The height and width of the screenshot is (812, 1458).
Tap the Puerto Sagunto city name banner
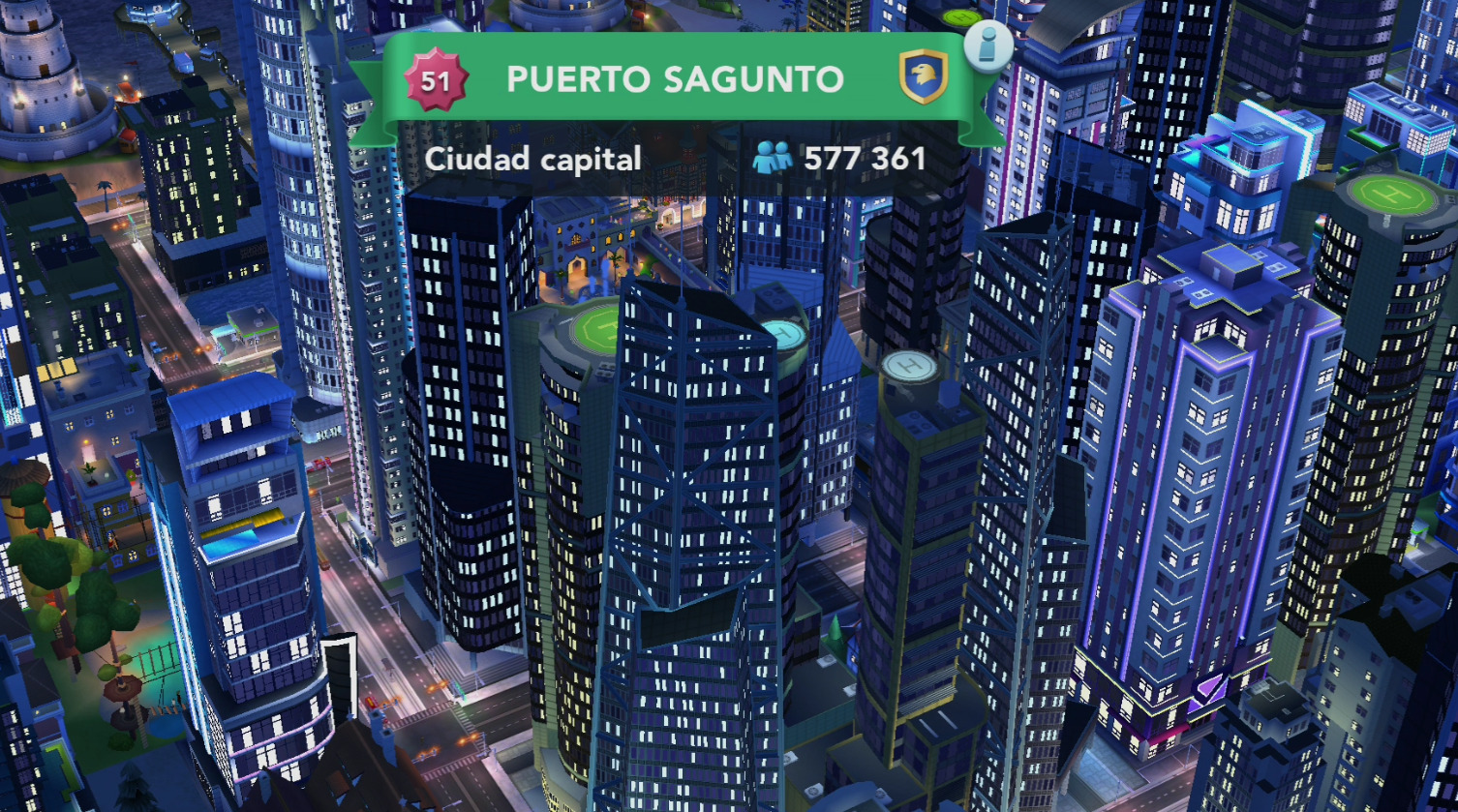pyautogui.click(x=675, y=79)
